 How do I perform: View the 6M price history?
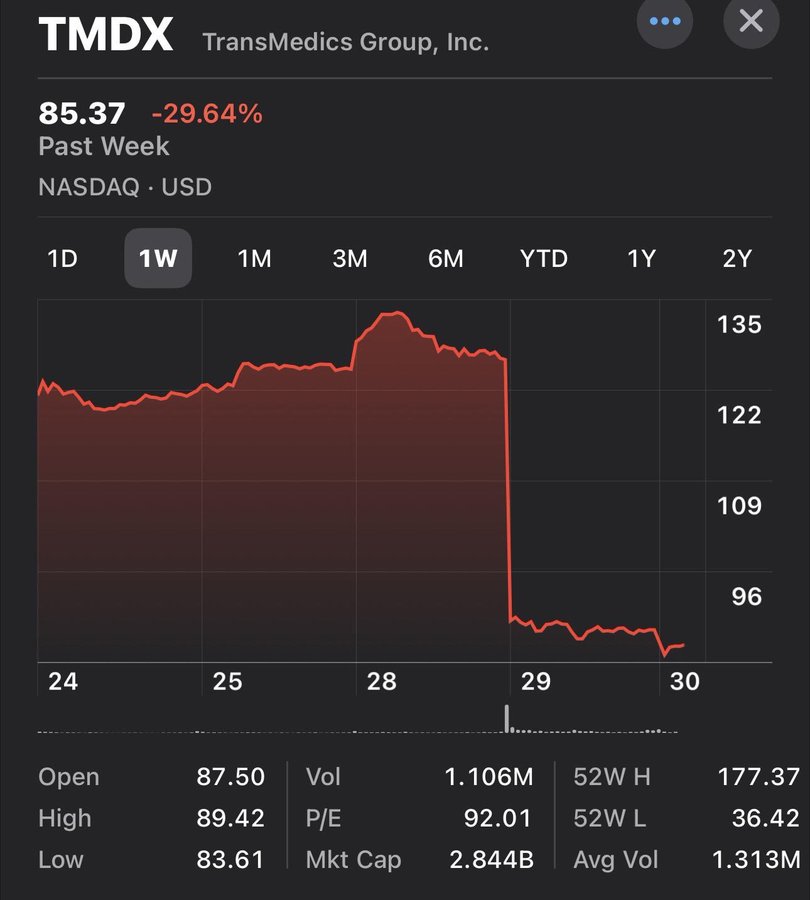point(446,259)
